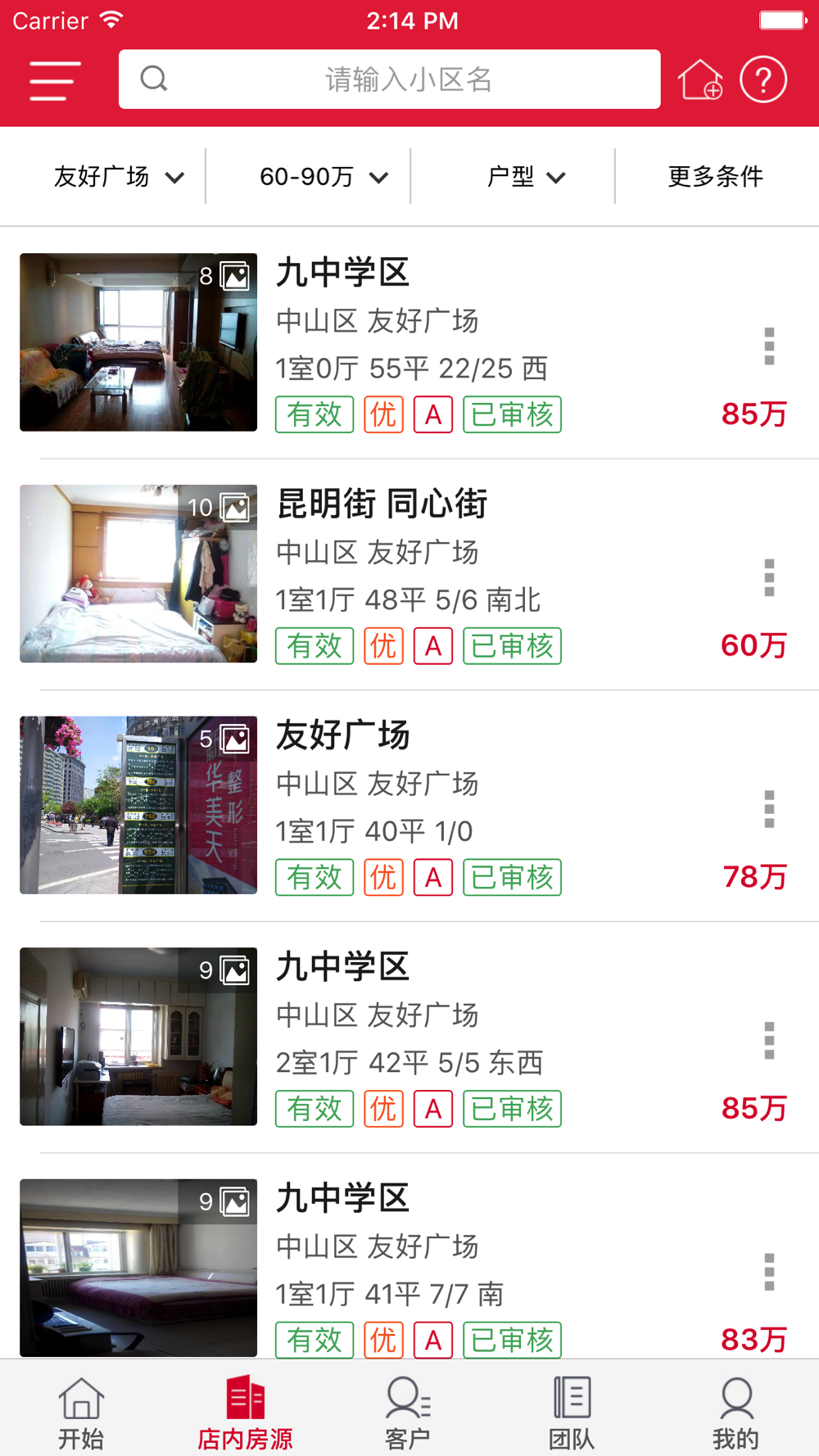The height and width of the screenshot is (1456, 819).
Task: Expand the 户型 layout dropdown
Action: coord(527,176)
